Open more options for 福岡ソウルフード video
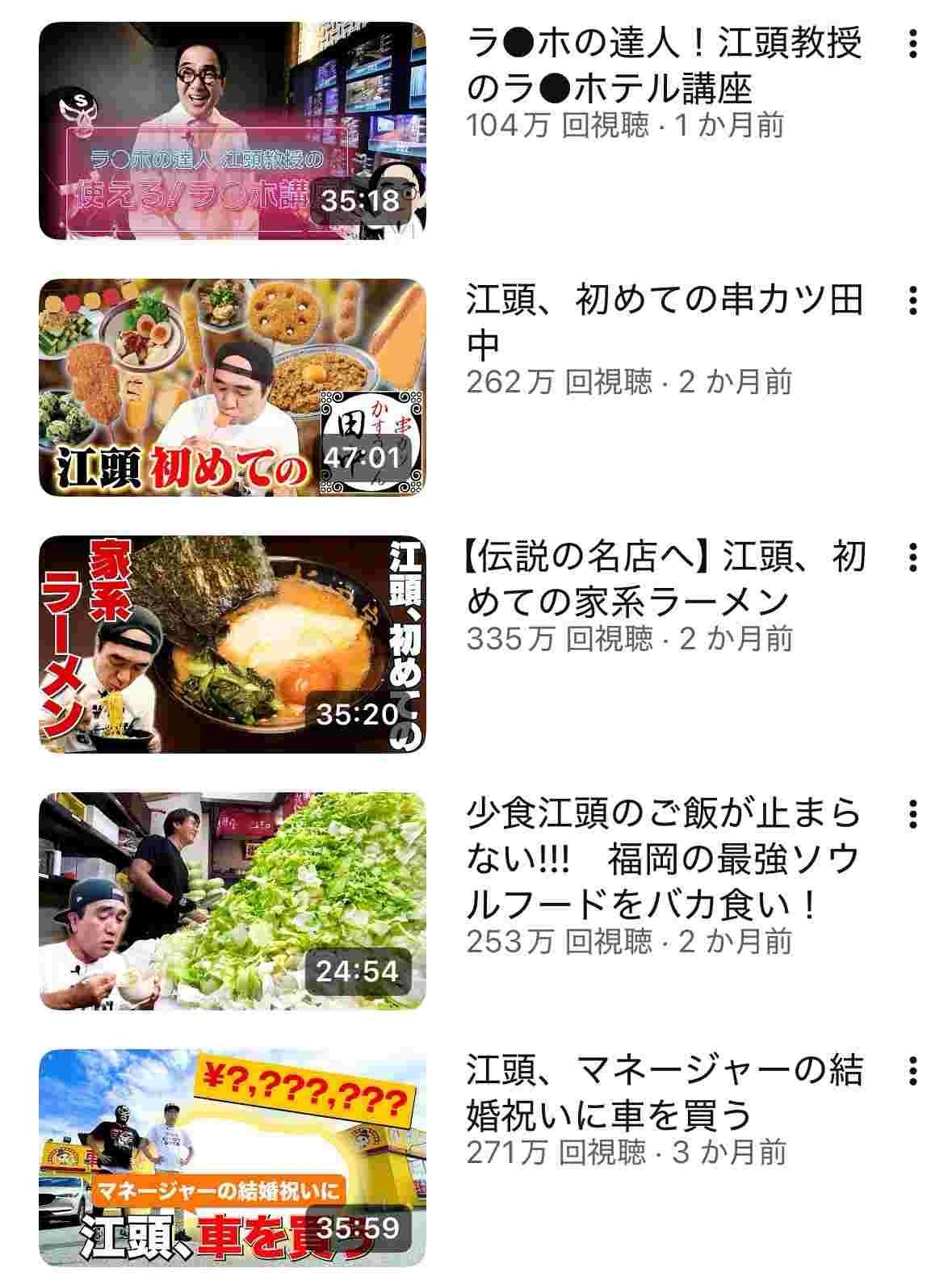Viewport: 952px width, 1285px height. pyautogui.click(x=912, y=814)
